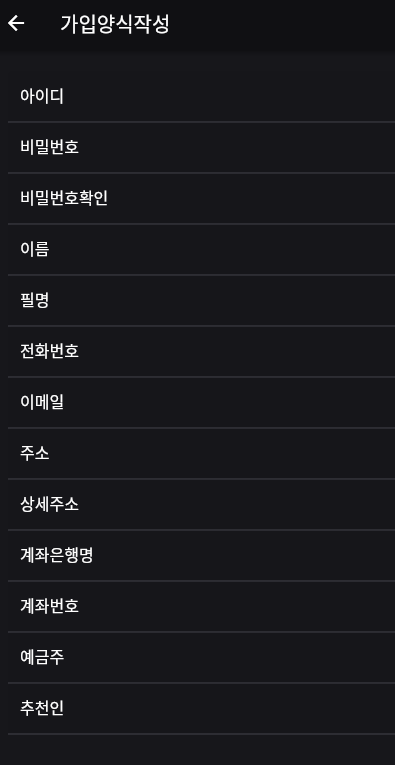
Task: Focus the 필명 field
Action: click(201, 301)
